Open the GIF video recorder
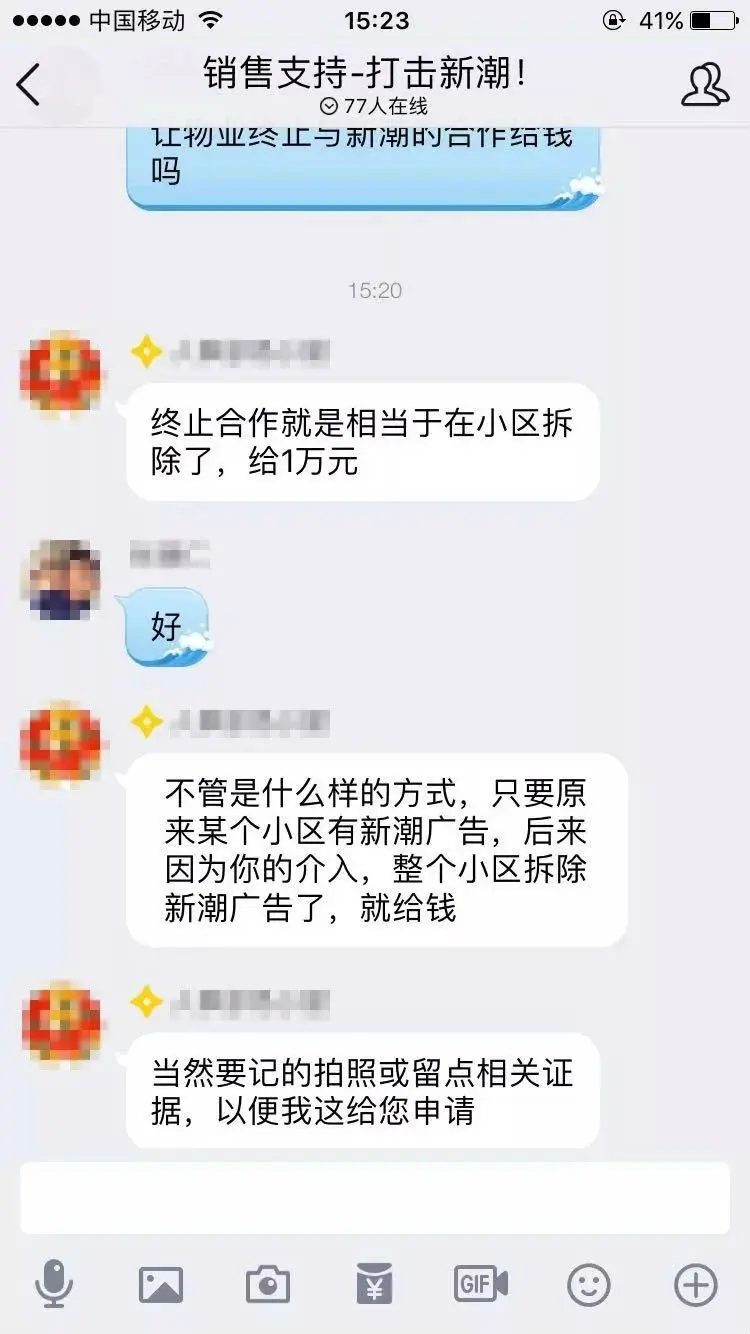750x1334 pixels. (x=481, y=1283)
